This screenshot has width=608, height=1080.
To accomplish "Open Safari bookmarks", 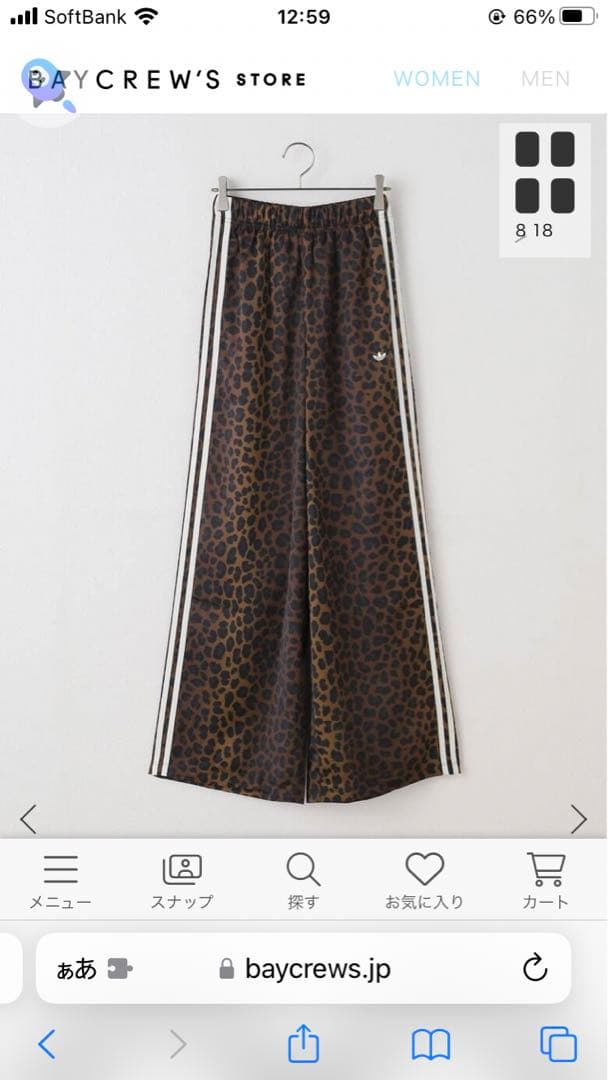I will click(431, 1045).
